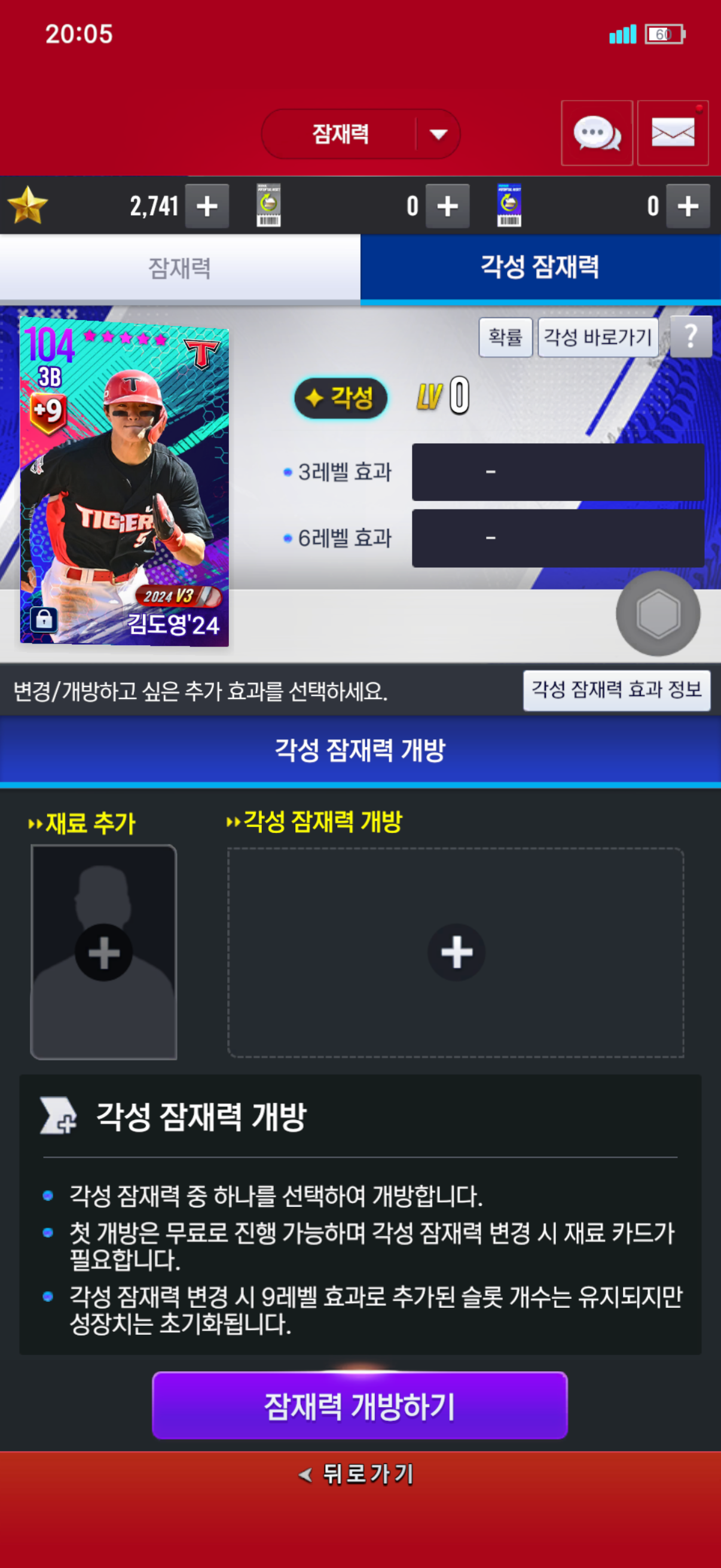Open the chat bubble icon
721x1568 pixels.
(596, 133)
